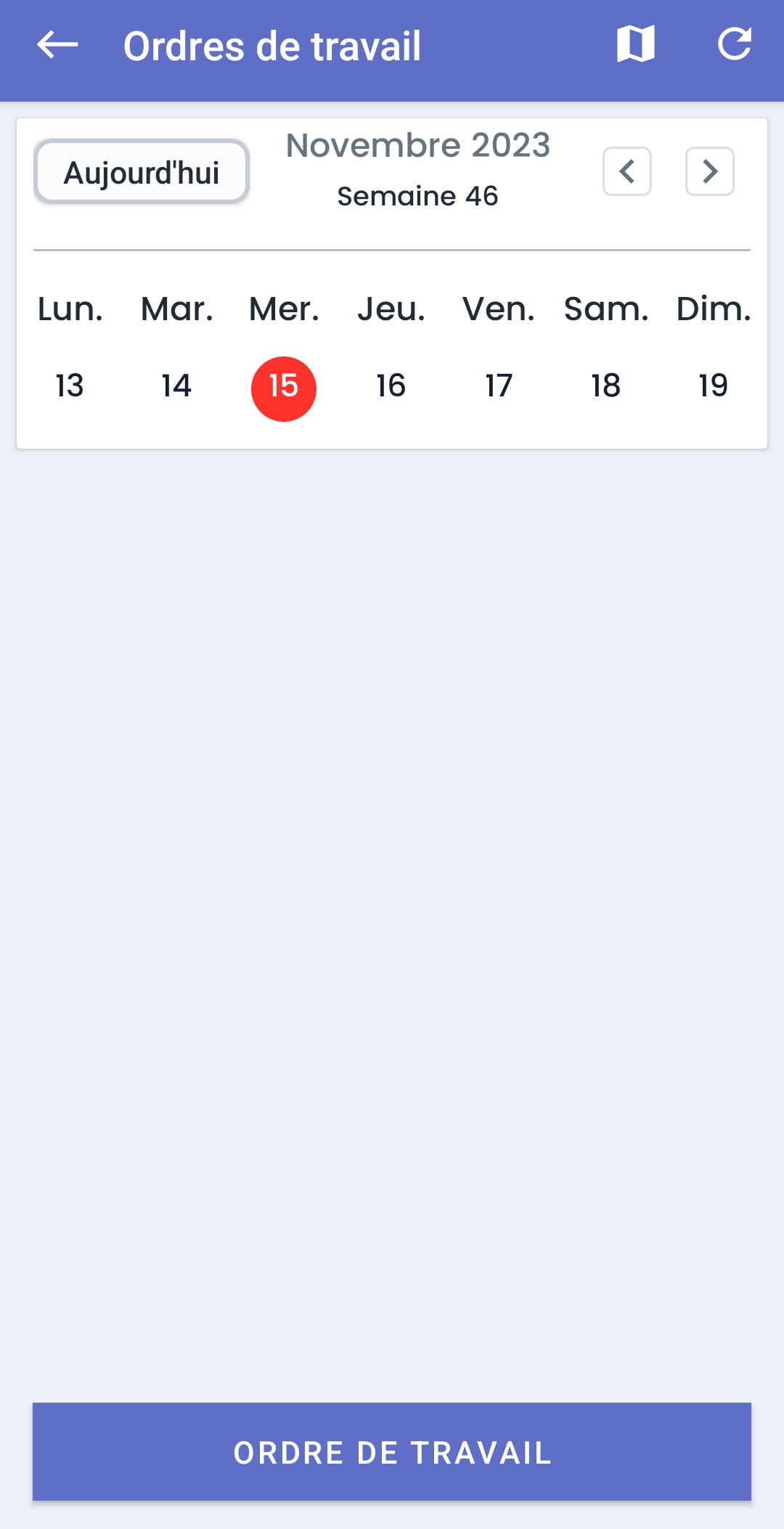Choose Thursday 16 in the week
This screenshot has height=1529, width=784.
[x=391, y=386]
